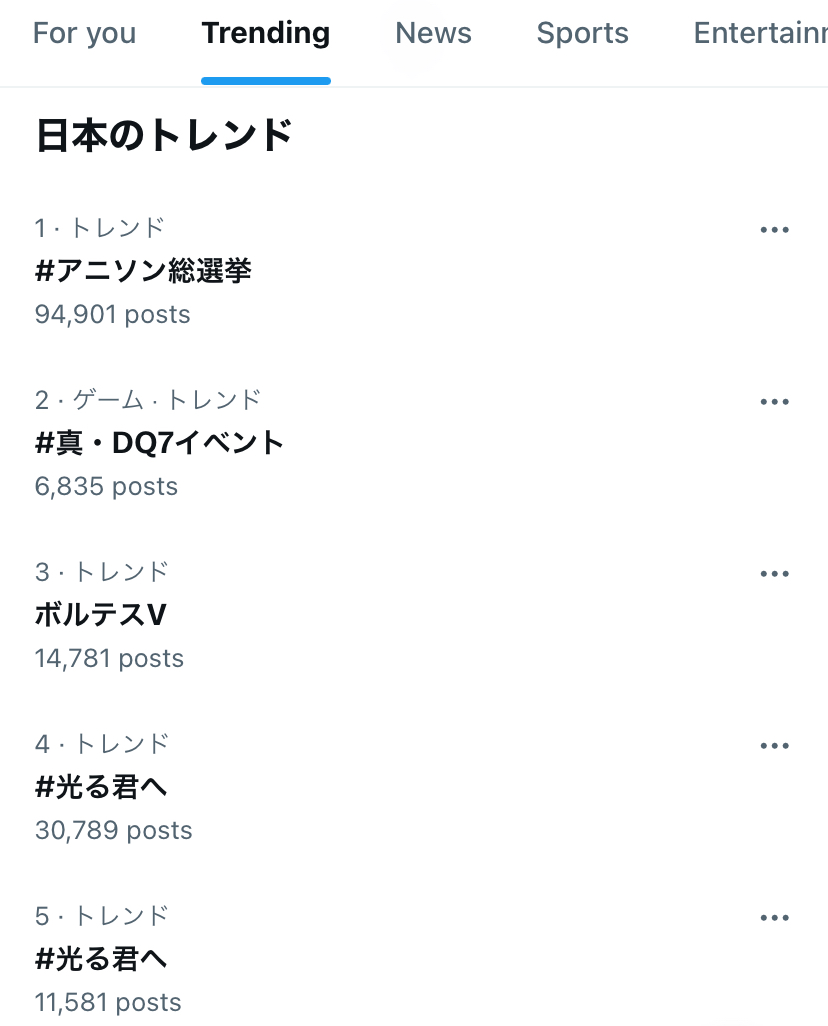This screenshot has height=1026, width=828.
Task: Open #光る君へ trend with 30,789 posts
Action: coord(101,787)
